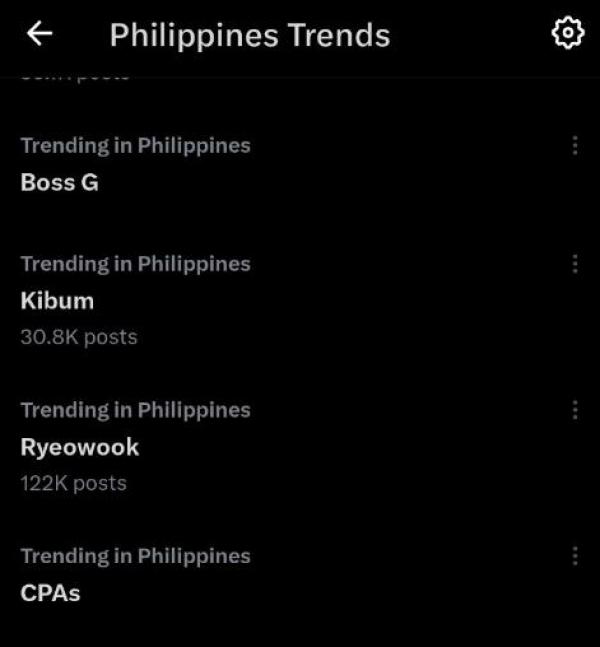Open more options for Boss G

(575, 146)
